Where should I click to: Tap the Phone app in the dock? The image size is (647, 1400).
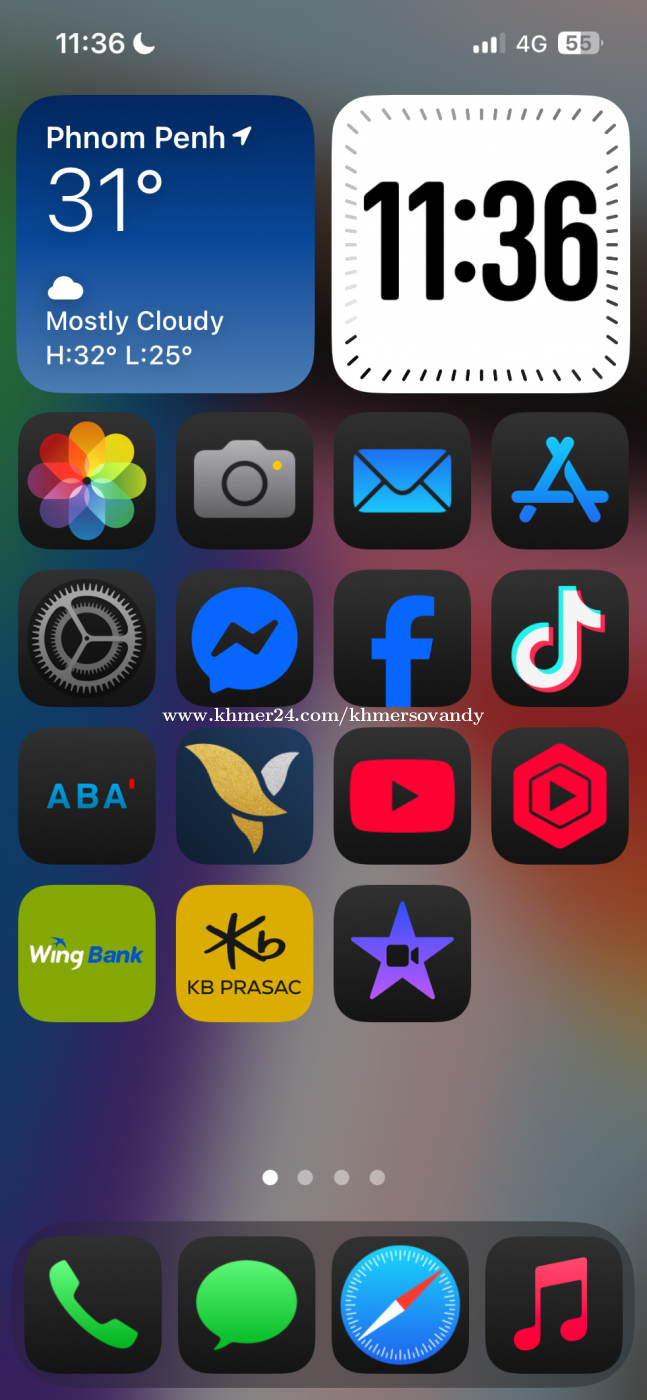pos(93,1305)
